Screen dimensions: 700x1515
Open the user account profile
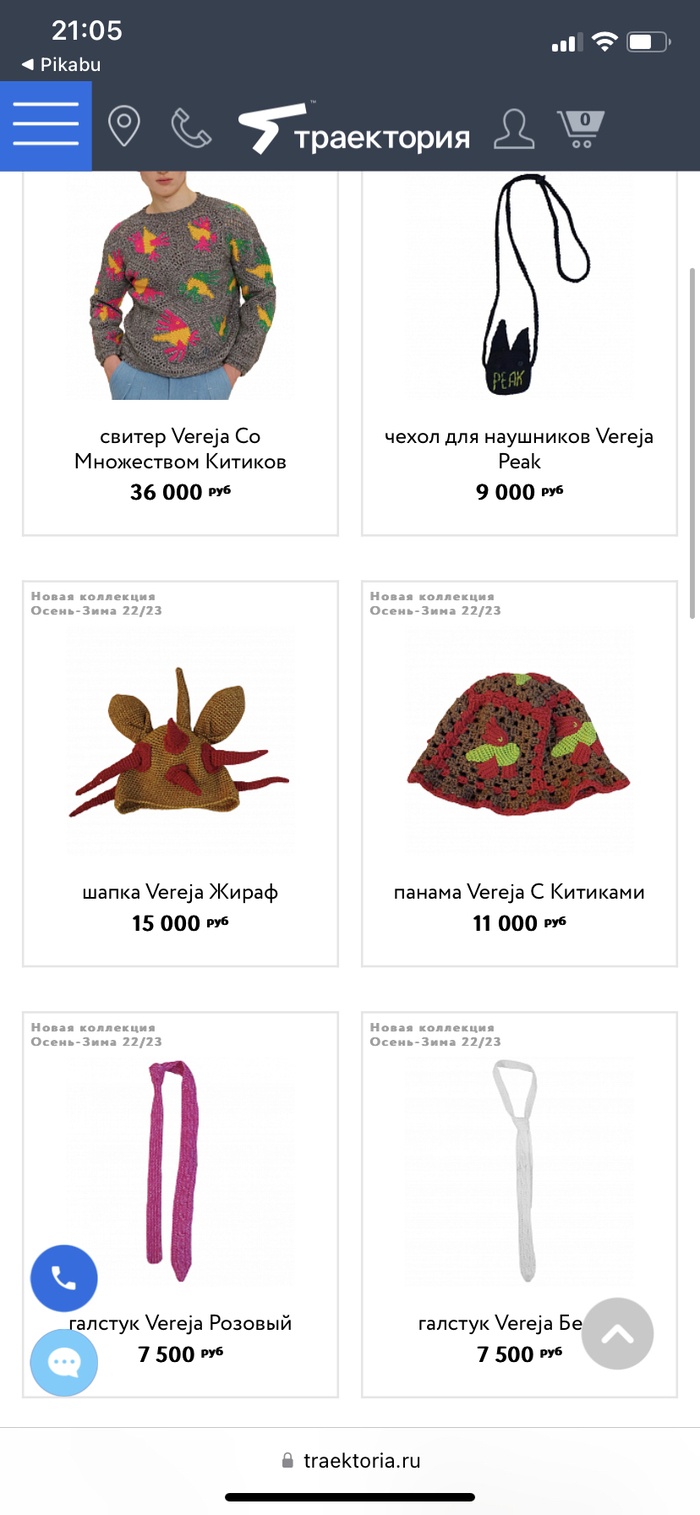pyautogui.click(x=513, y=129)
